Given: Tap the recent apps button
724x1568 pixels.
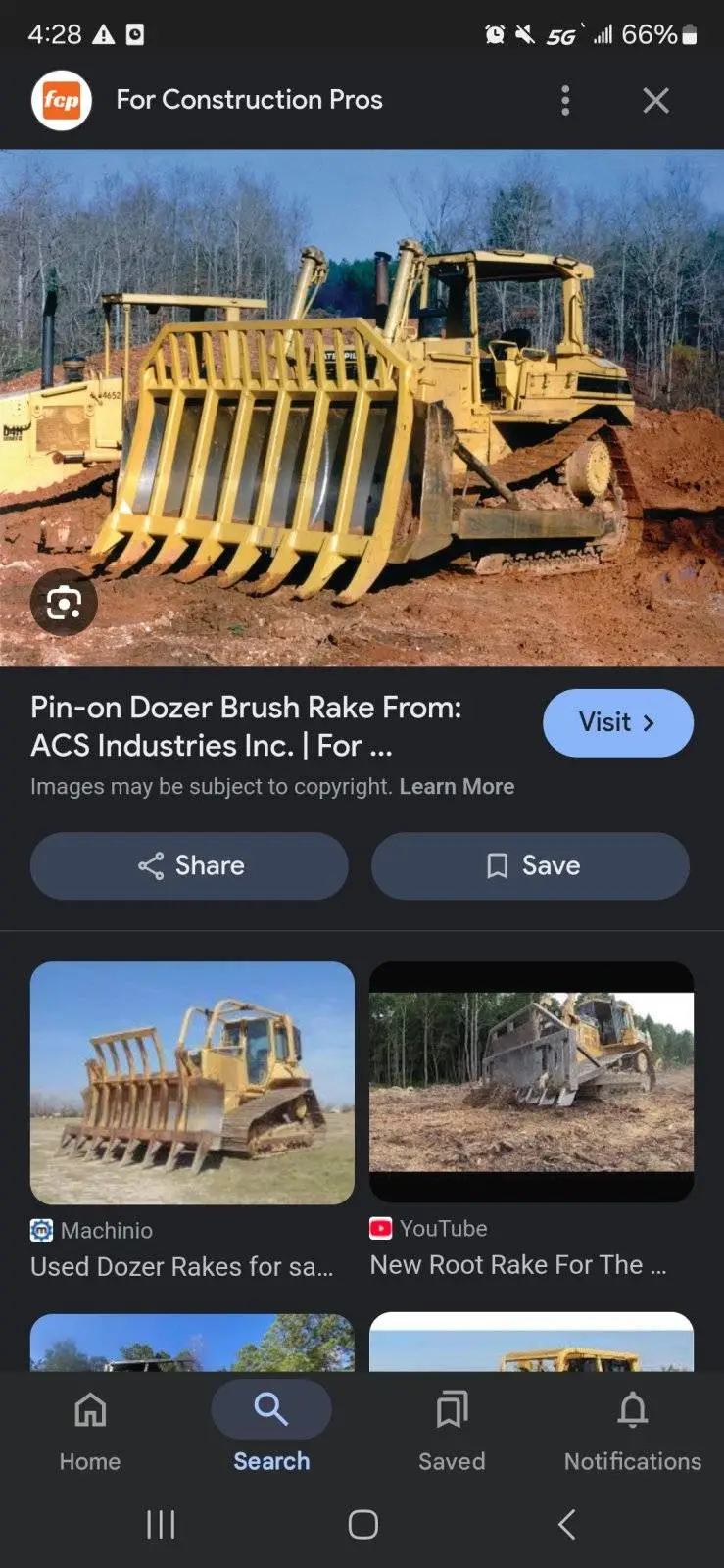Looking at the screenshot, I should coord(160,1525).
